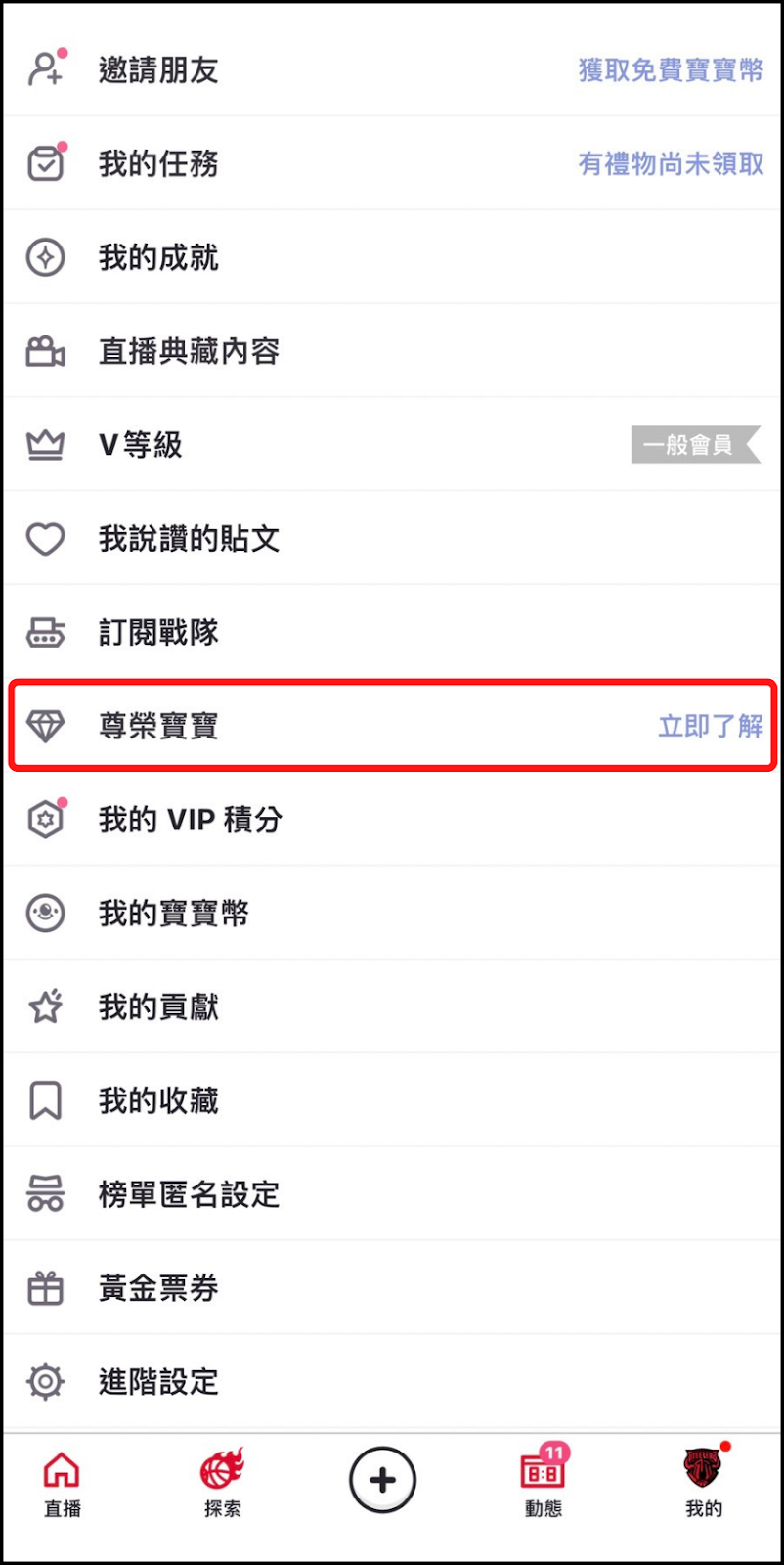Open 榜單匿名設定

tap(189, 1194)
